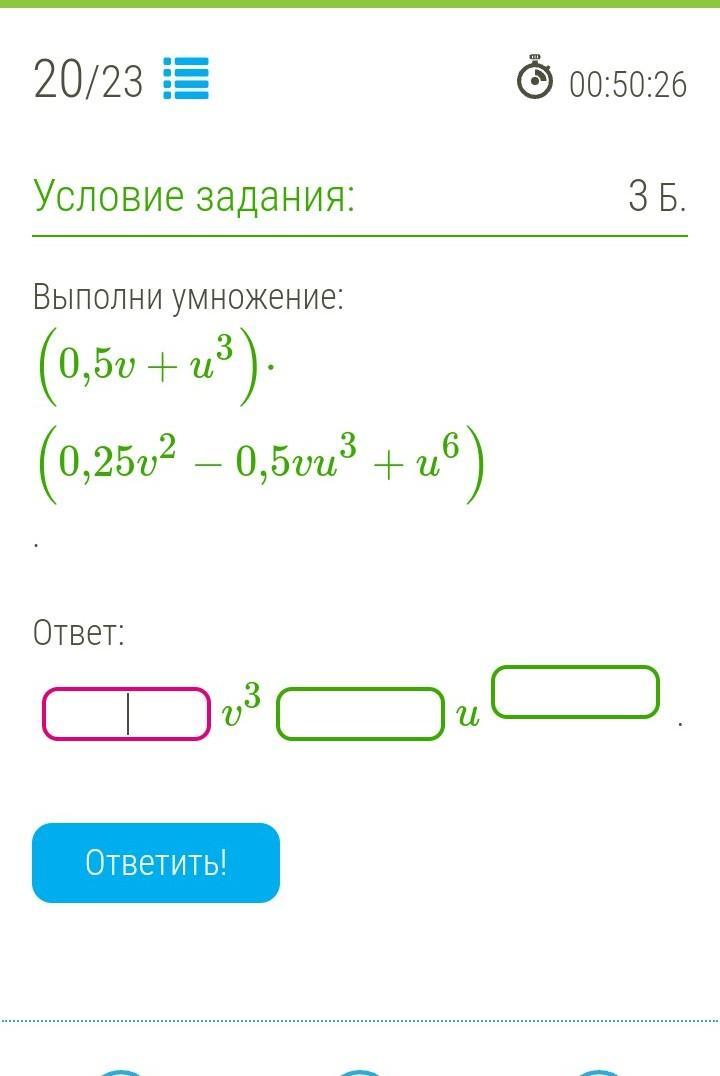
Task: Tap the sign field between v³ and u
Action: [x=360, y=714]
